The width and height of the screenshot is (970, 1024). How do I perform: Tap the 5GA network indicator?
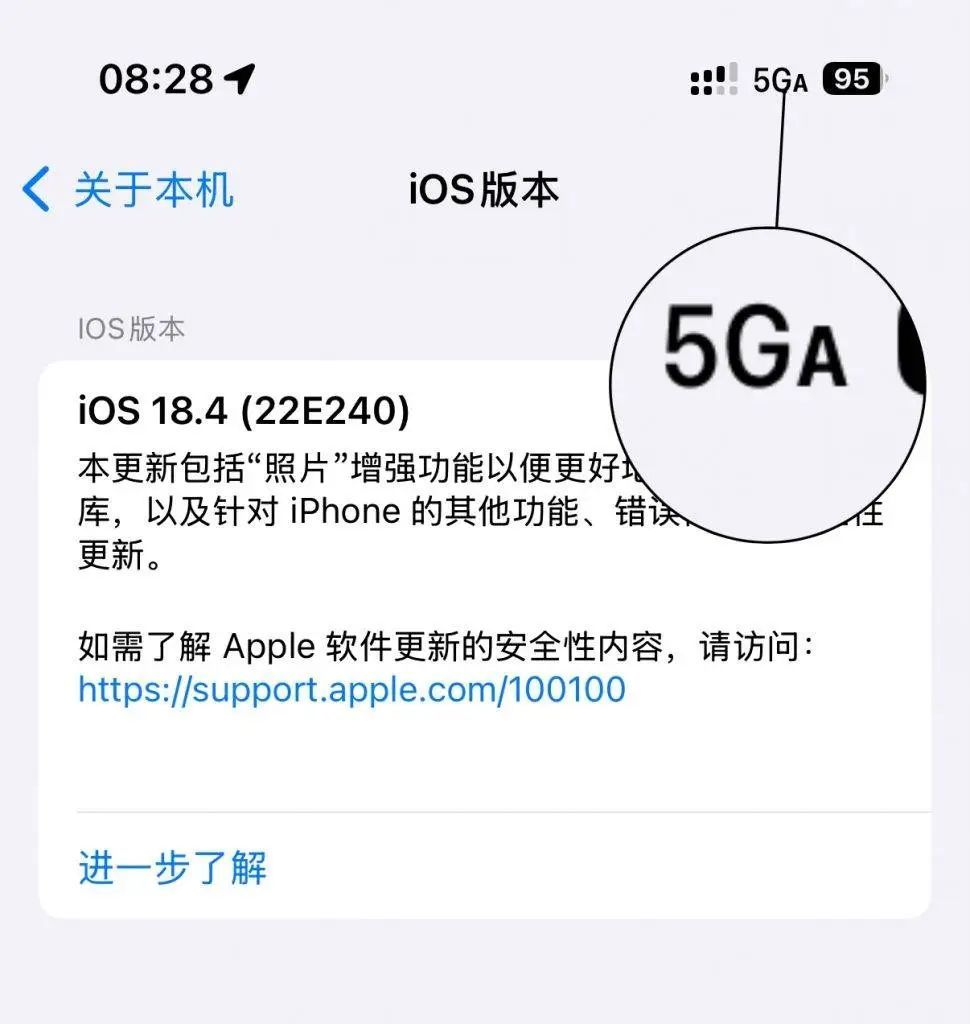(x=780, y=82)
